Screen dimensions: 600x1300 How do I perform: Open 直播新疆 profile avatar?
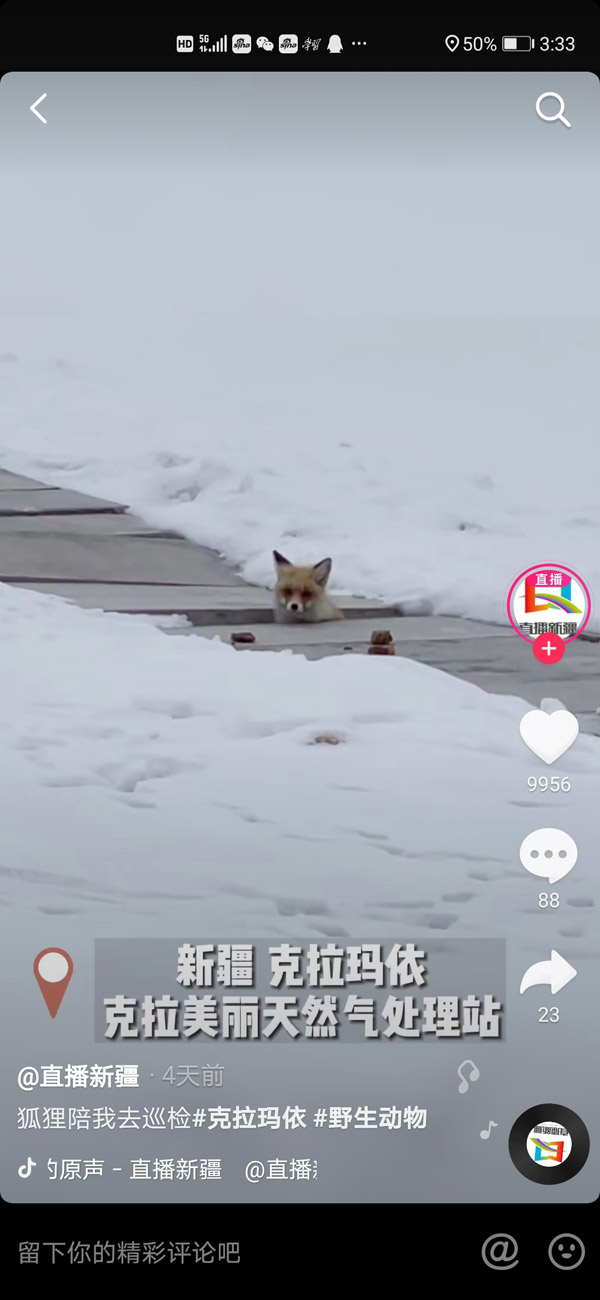[x=549, y=603]
